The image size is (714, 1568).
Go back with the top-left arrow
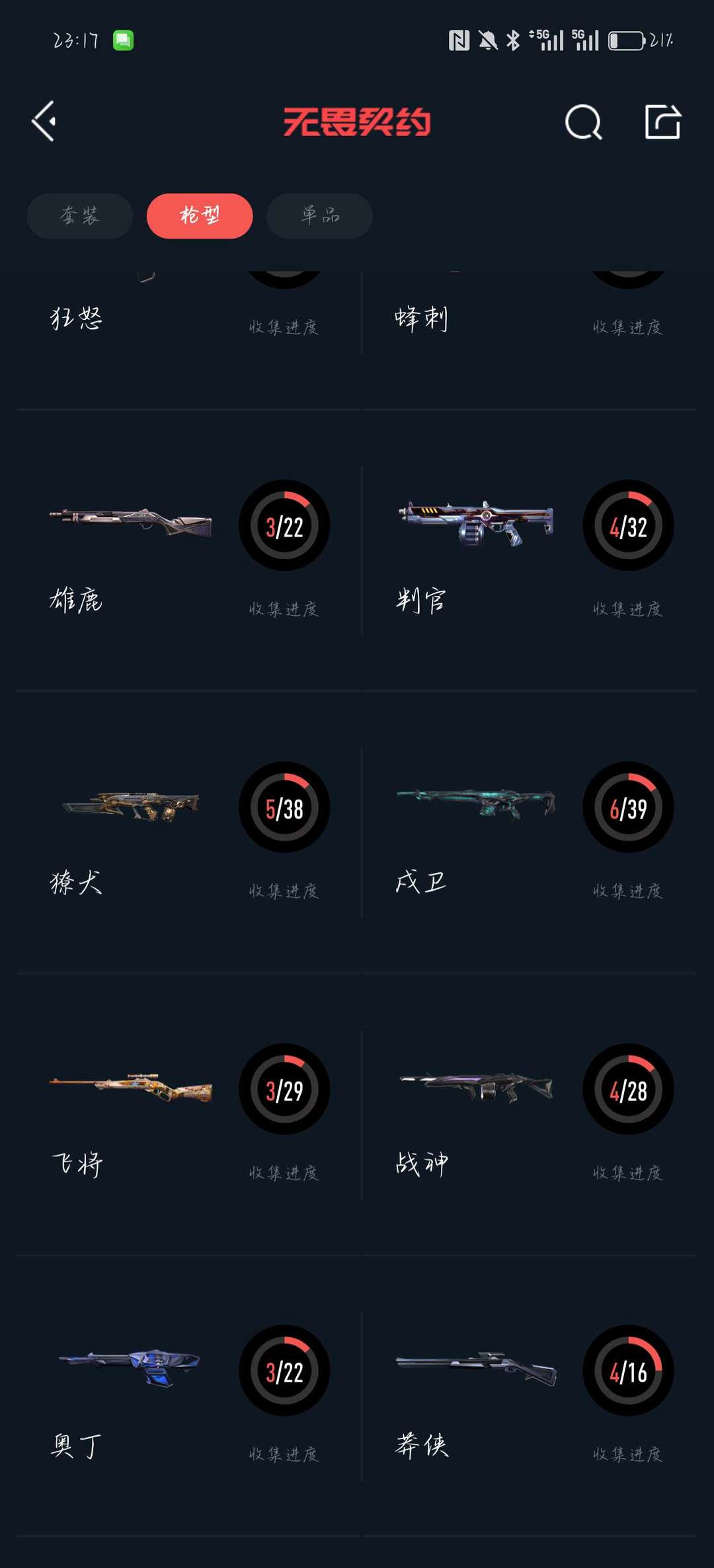(x=44, y=122)
